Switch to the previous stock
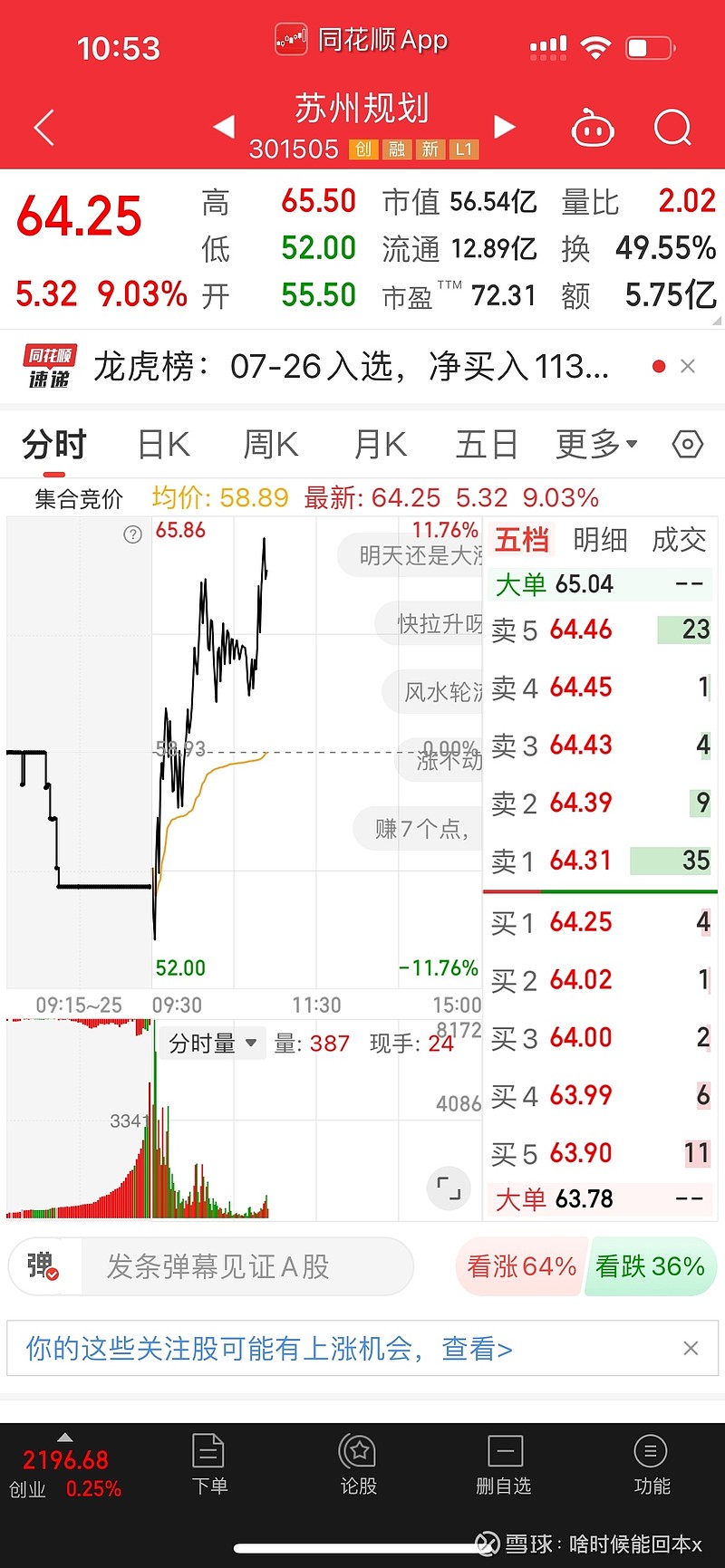The width and height of the screenshot is (725, 1568). 224,127
